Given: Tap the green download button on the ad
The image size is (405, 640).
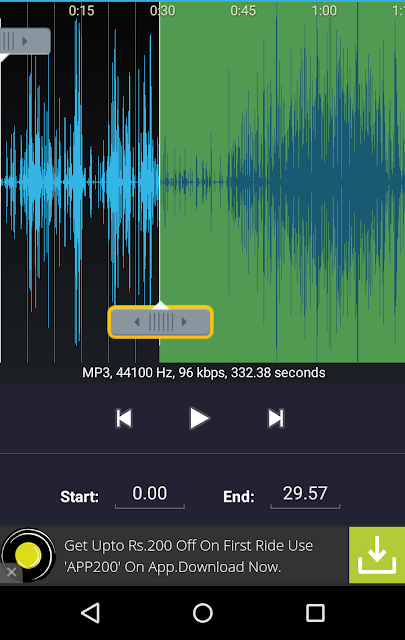Looking at the screenshot, I should [x=377, y=555].
